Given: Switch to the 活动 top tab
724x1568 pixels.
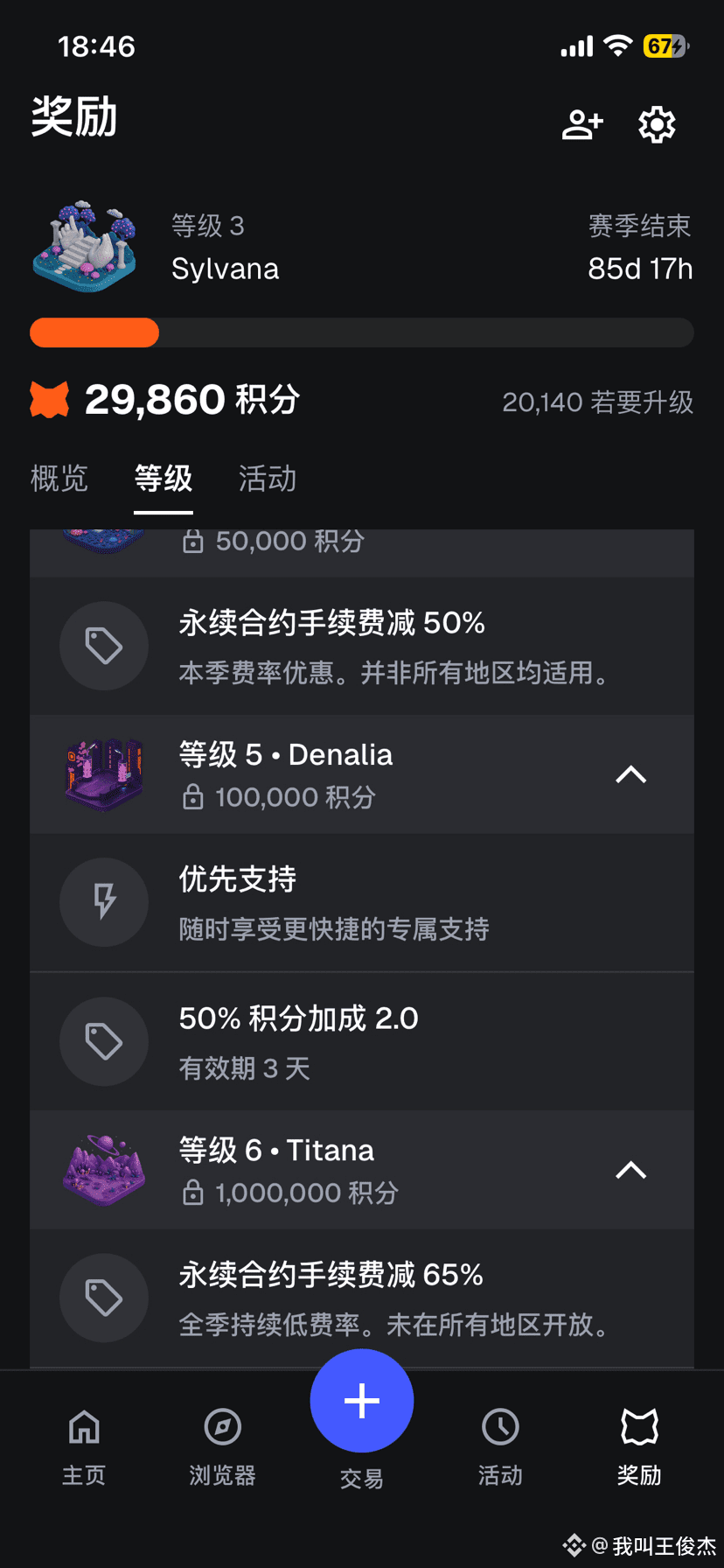Looking at the screenshot, I should 268,479.
